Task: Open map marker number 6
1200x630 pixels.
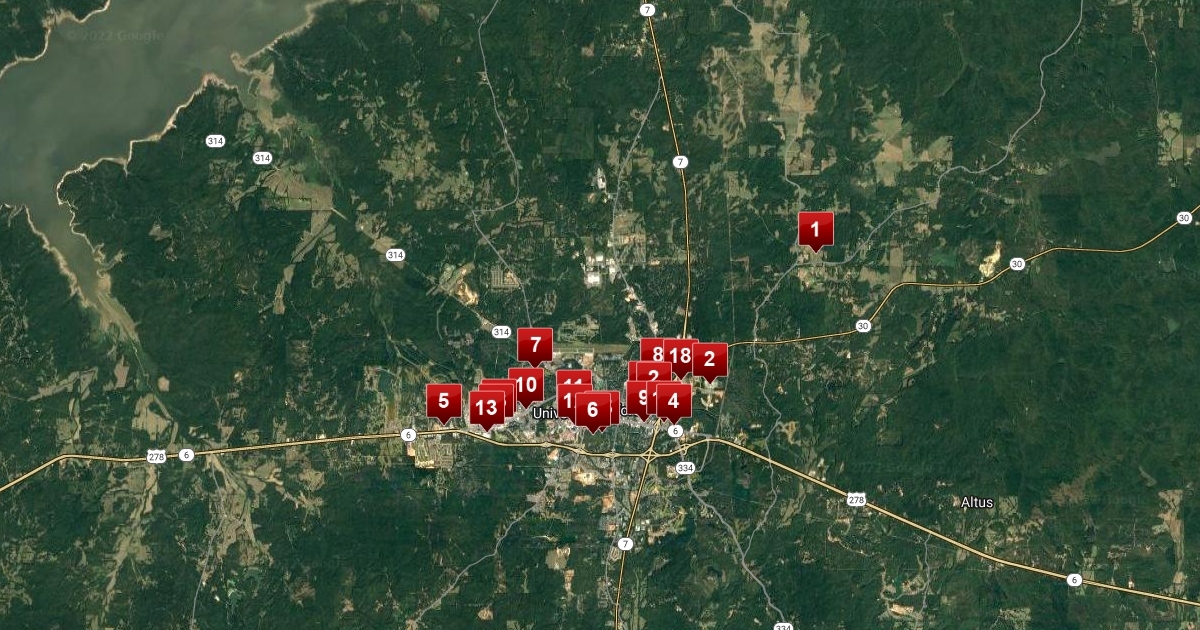Action: 593,409
